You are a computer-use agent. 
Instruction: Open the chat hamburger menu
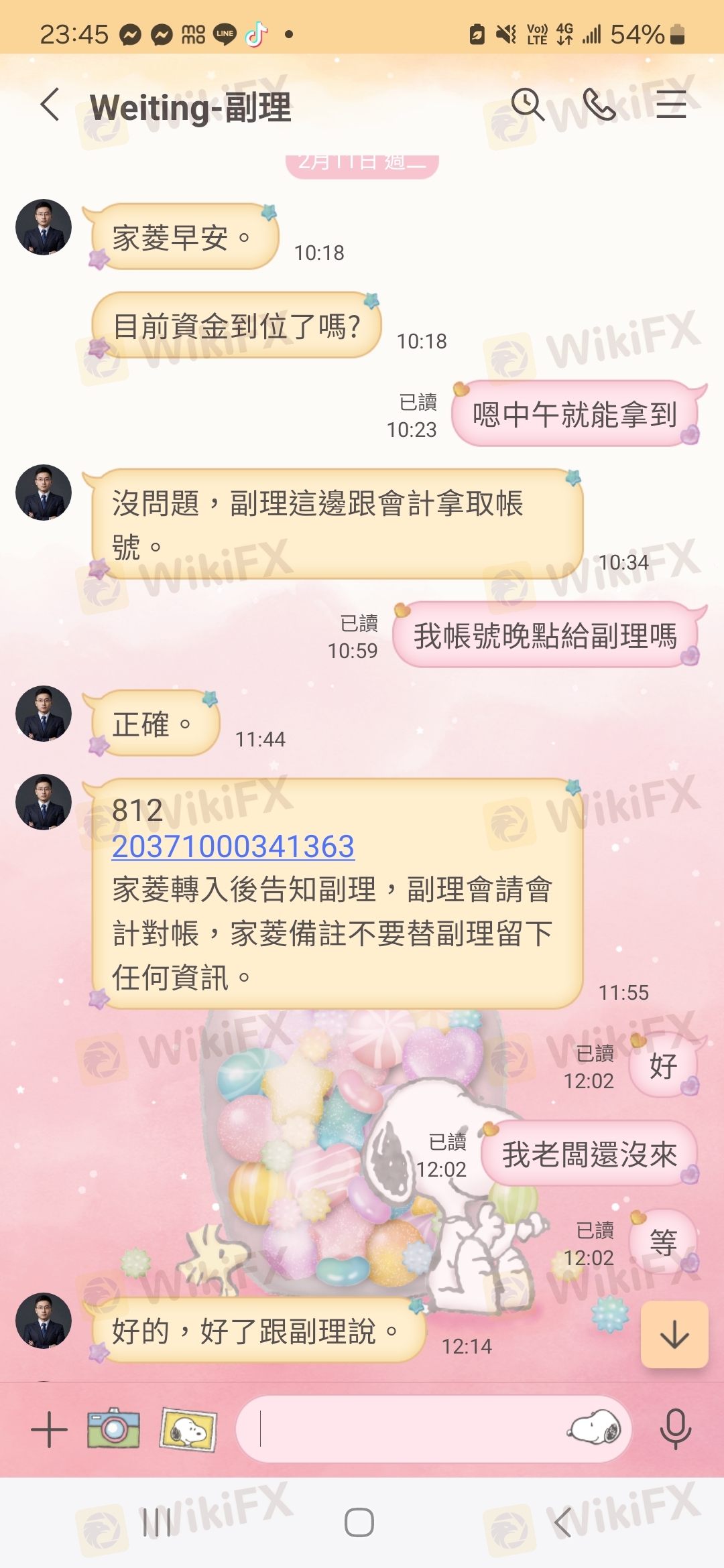pos(671,105)
